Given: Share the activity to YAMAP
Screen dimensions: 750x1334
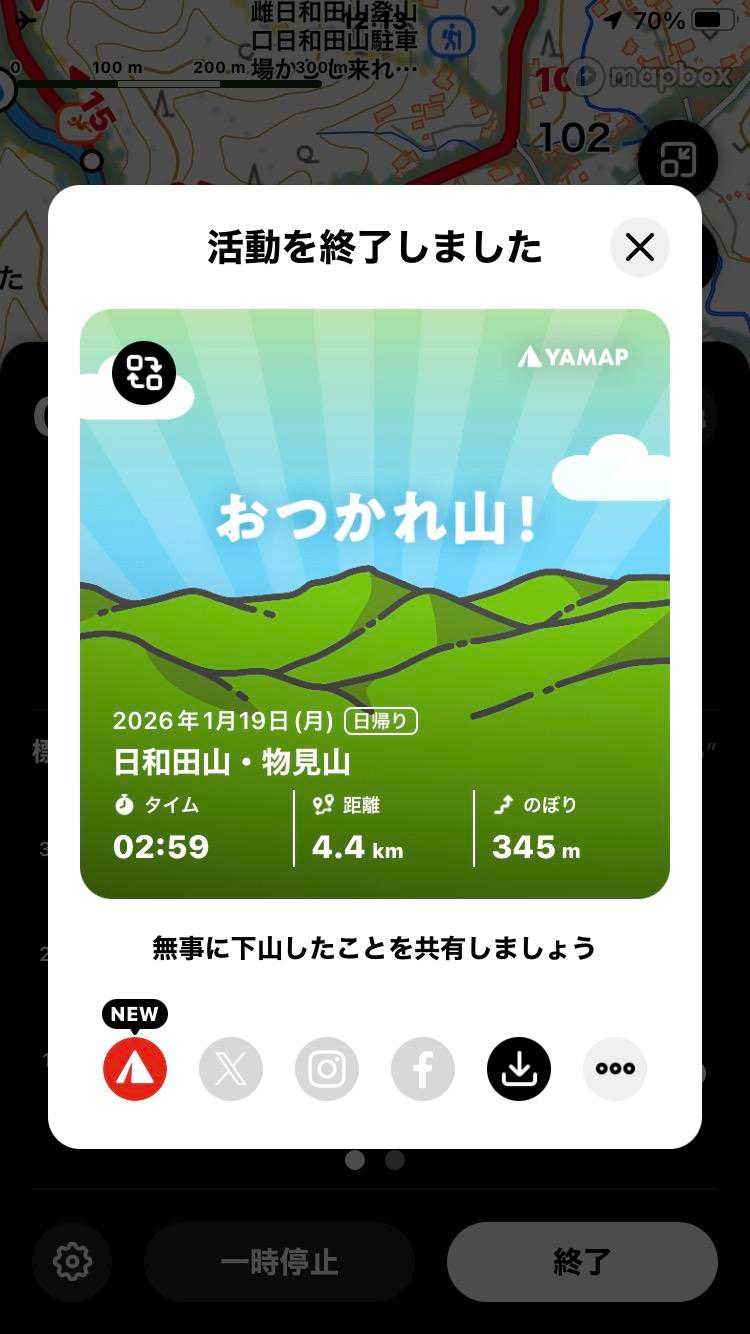Looking at the screenshot, I should pos(135,1069).
